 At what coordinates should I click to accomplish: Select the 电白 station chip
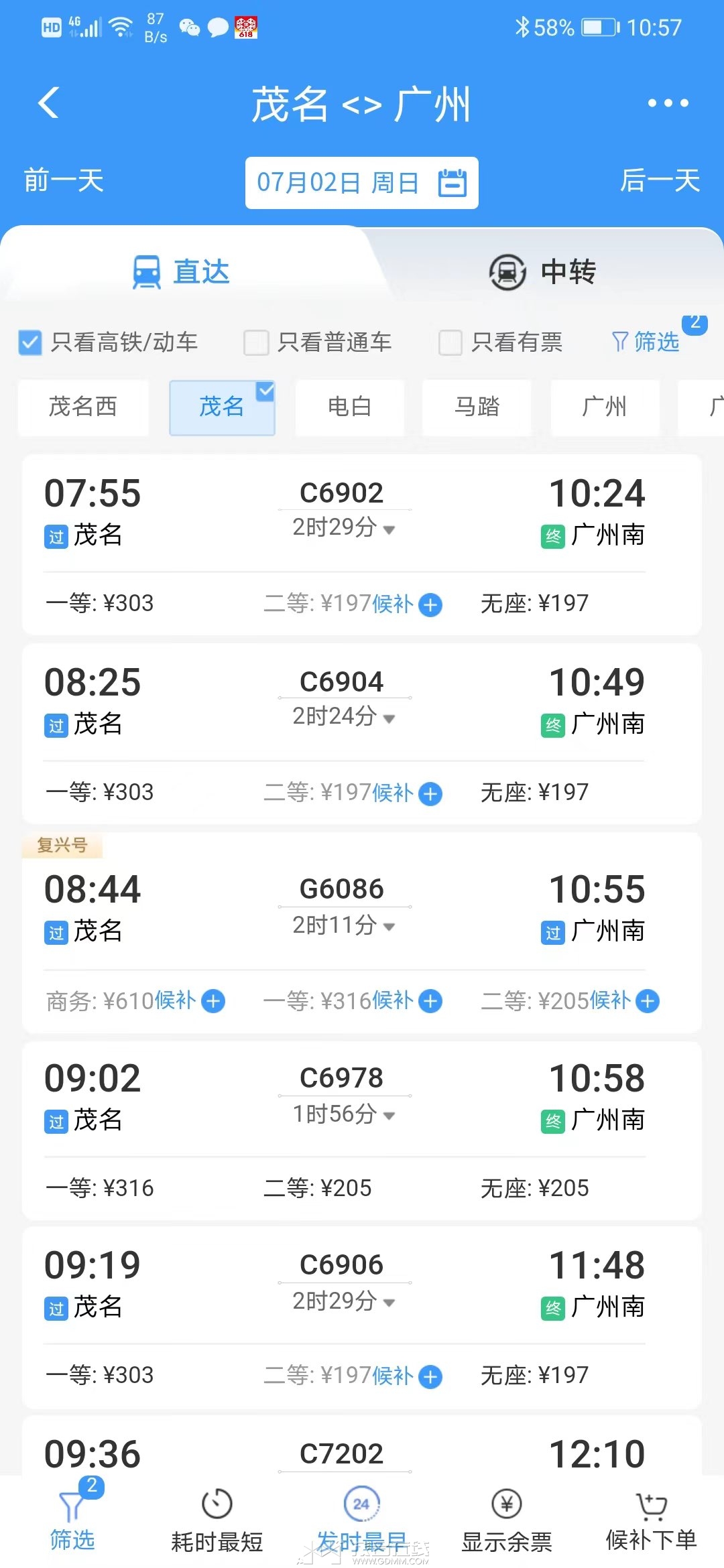tap(349, 407)
